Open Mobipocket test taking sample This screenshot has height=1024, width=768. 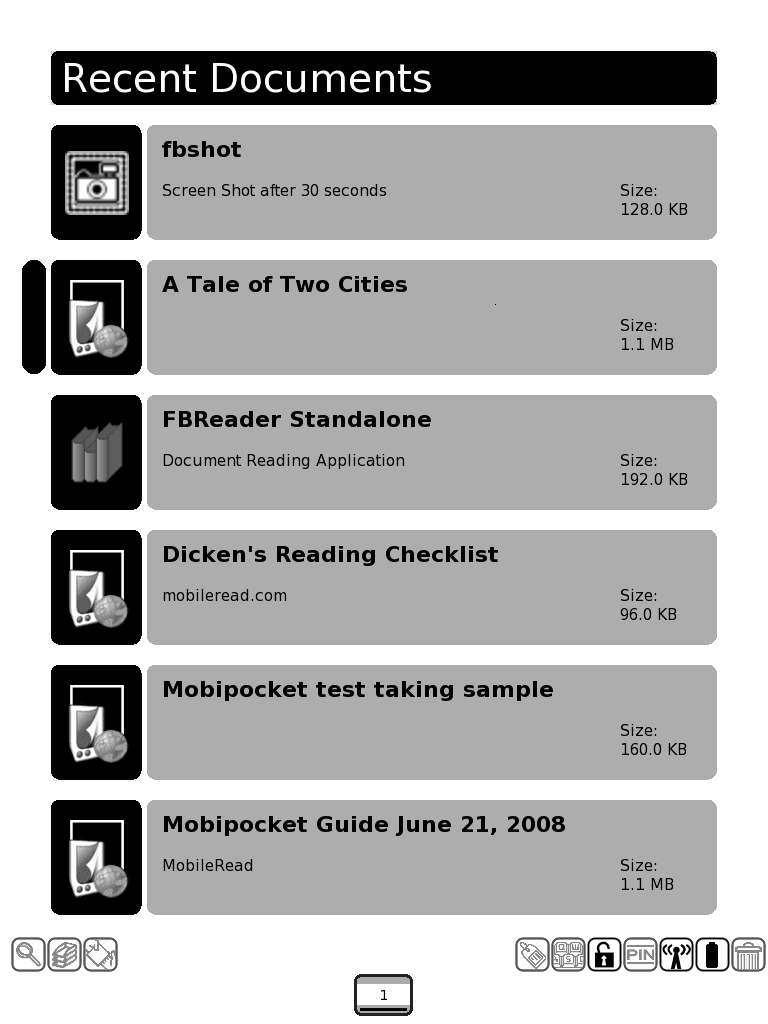431,722
